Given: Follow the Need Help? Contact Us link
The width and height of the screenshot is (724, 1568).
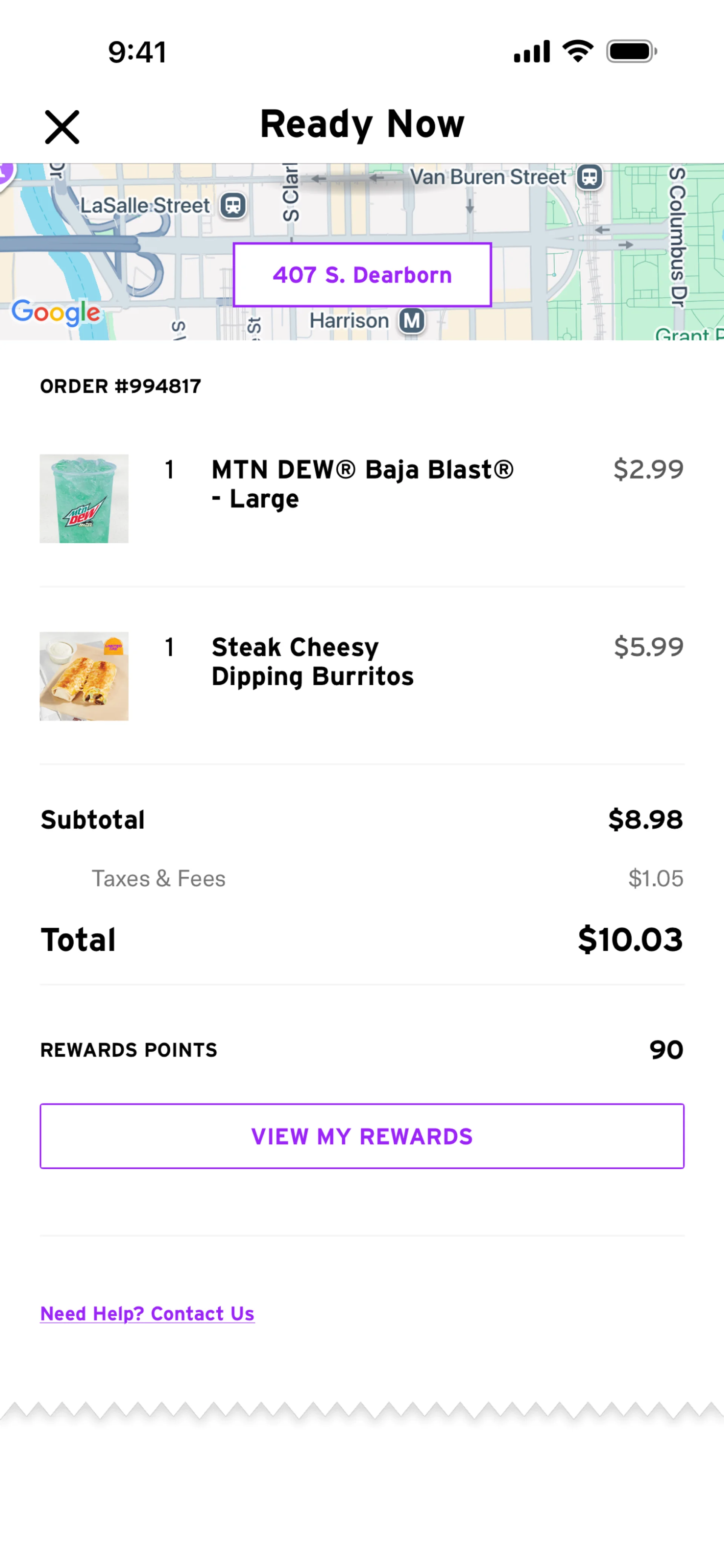Looking at the screenshot, I should [147, 1314].
